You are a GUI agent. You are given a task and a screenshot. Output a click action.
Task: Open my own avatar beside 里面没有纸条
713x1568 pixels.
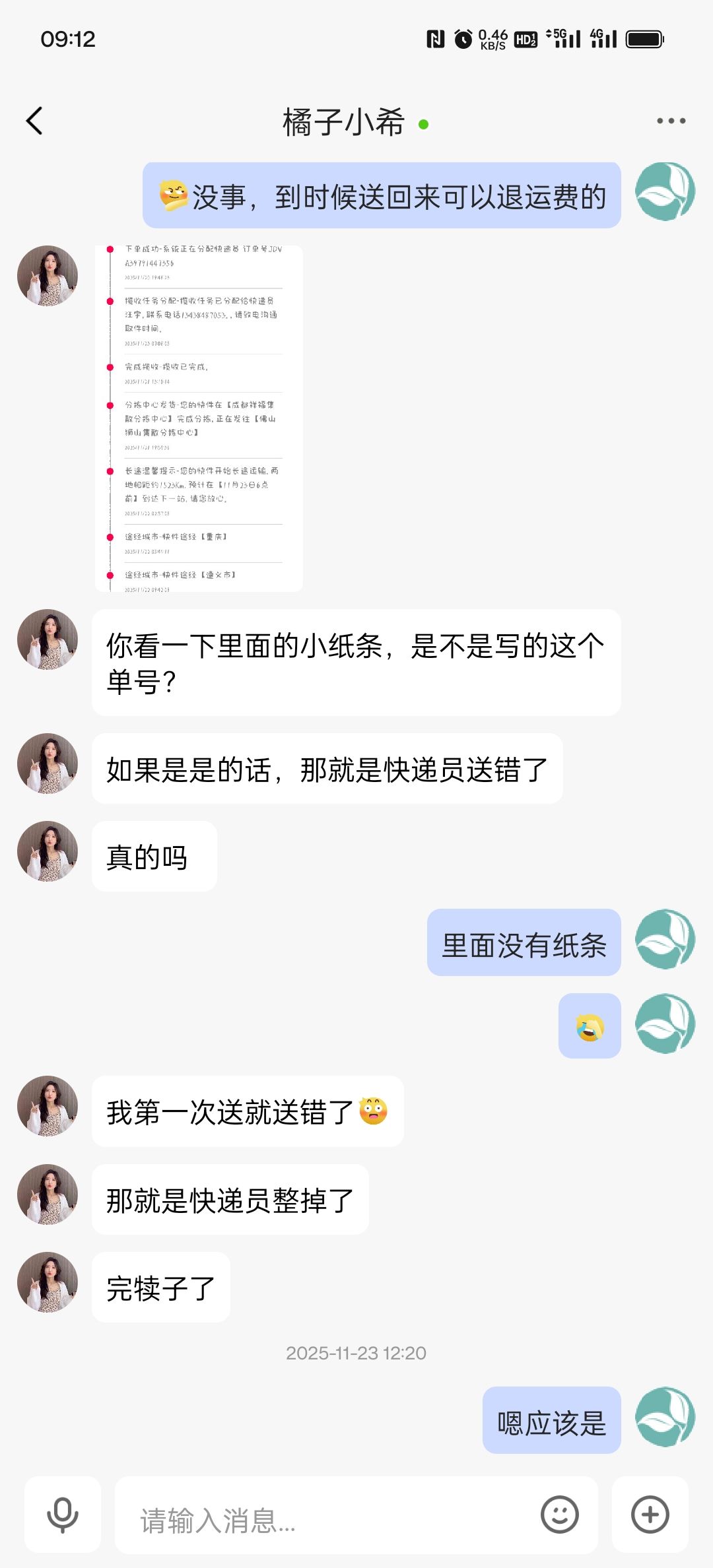coord(665,939)
